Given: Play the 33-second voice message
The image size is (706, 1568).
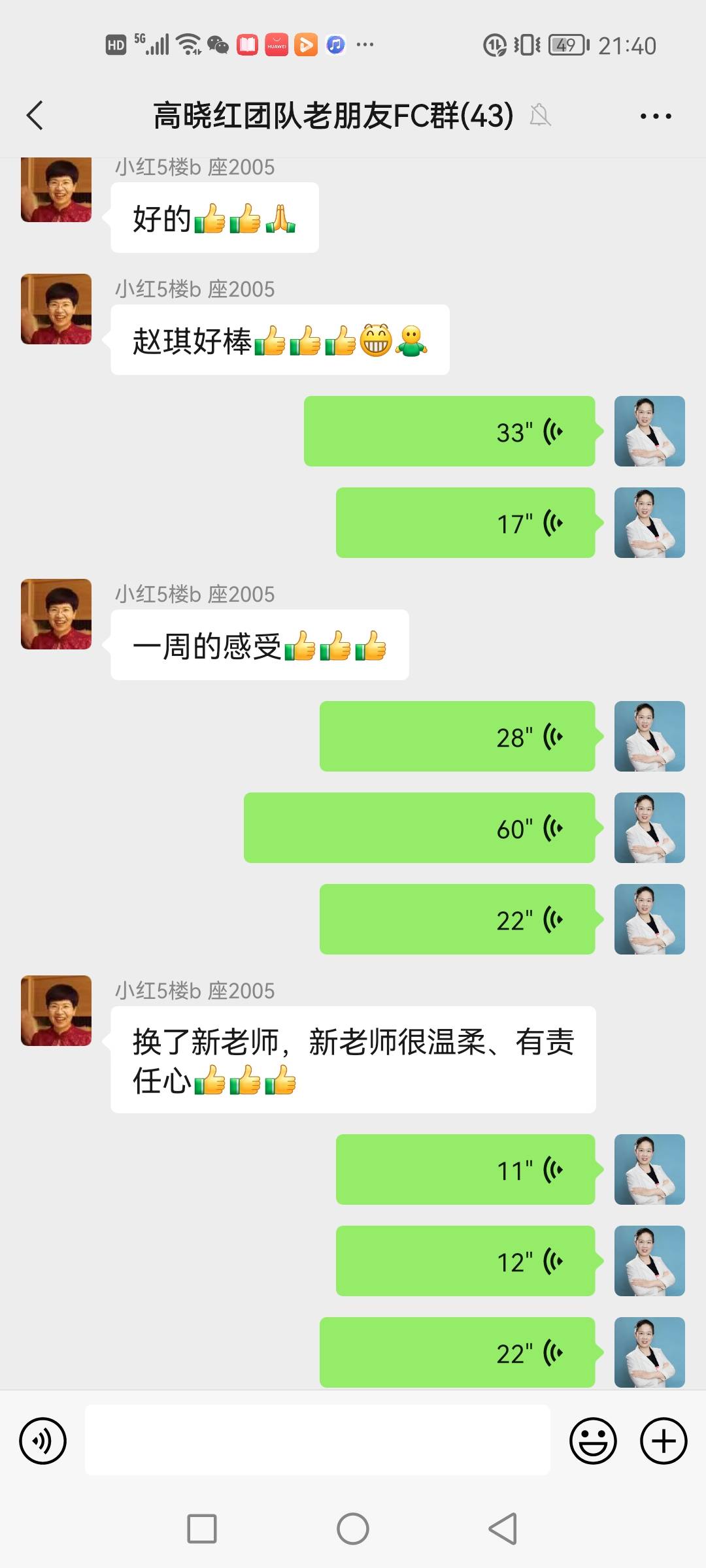Looking at the screenshot, I should 450,431.
